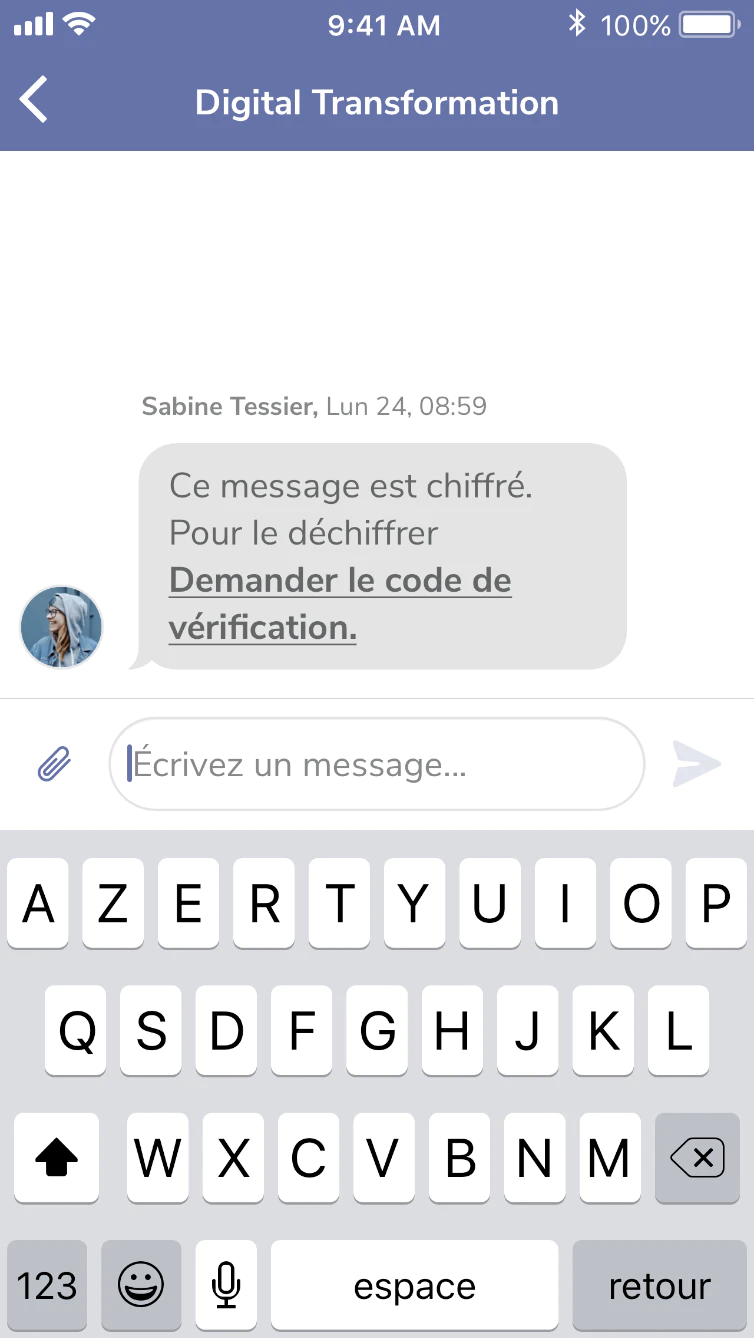Image resolution: width=754 pixels, height=1338 pixels.
Task: View Sabine Tessier's profile avatar
Action: [x=61, y=627]
